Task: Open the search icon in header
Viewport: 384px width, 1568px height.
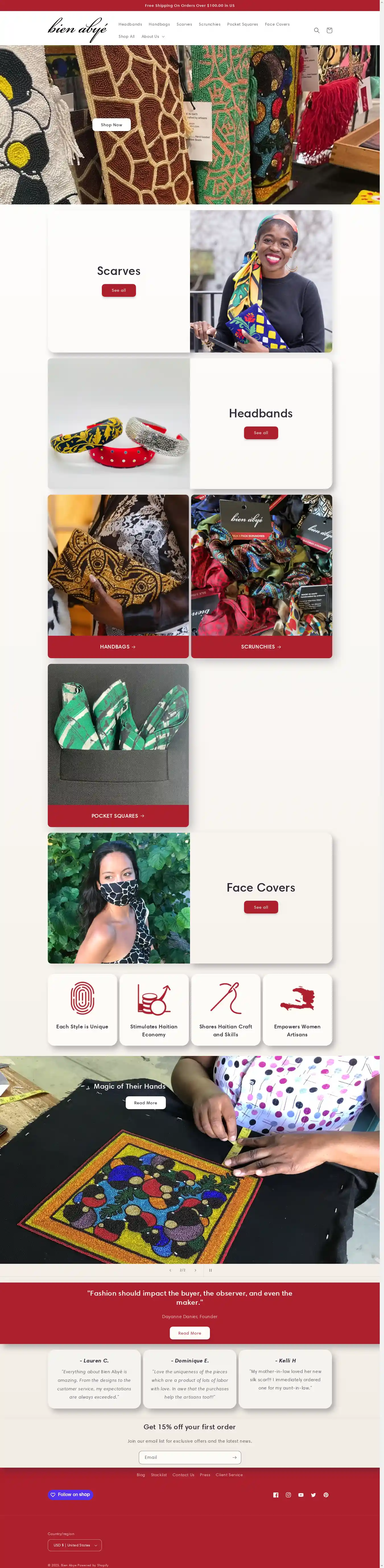Action: pos(317,30)
